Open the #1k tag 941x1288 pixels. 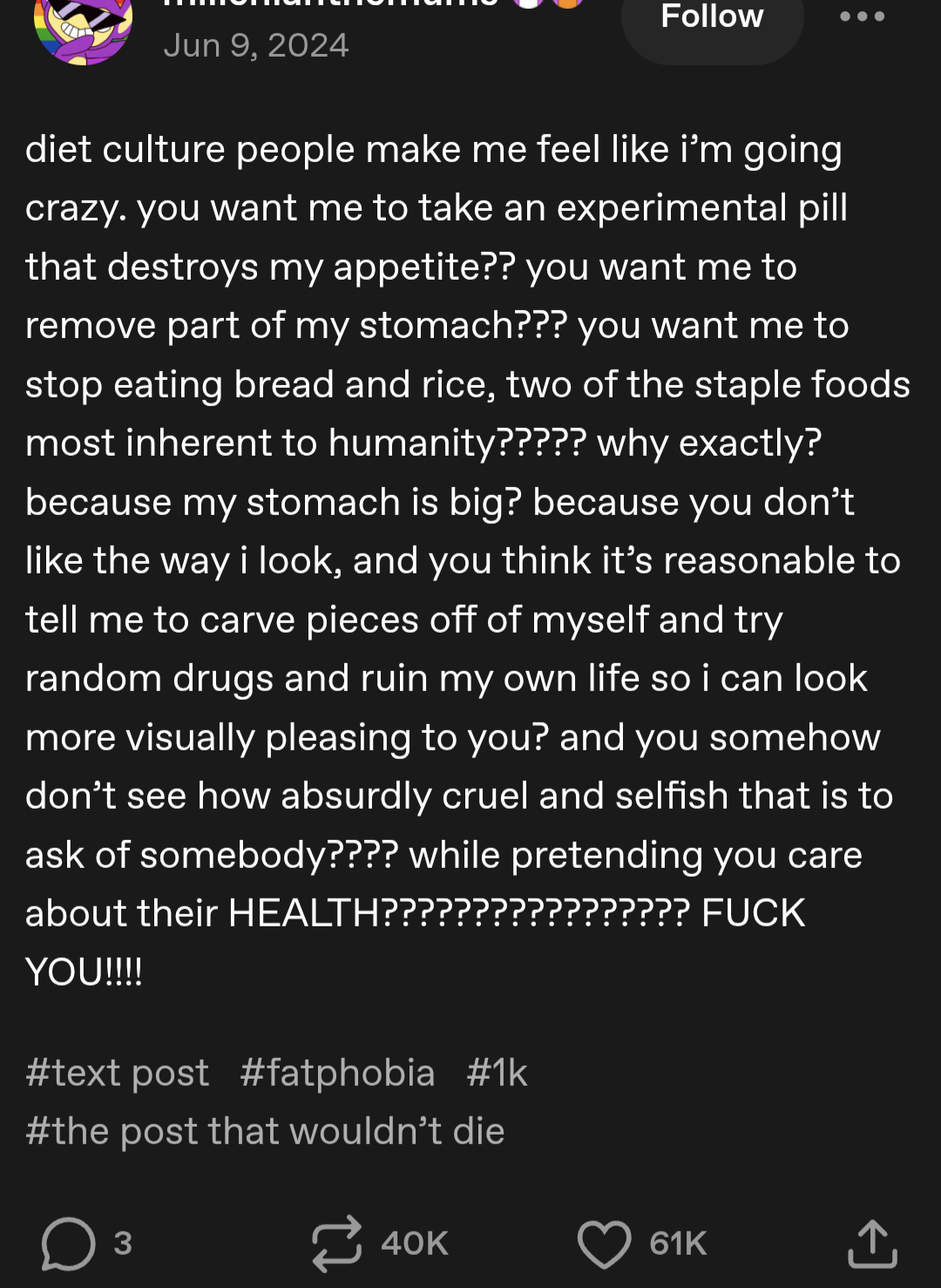tap(497, 1072)
